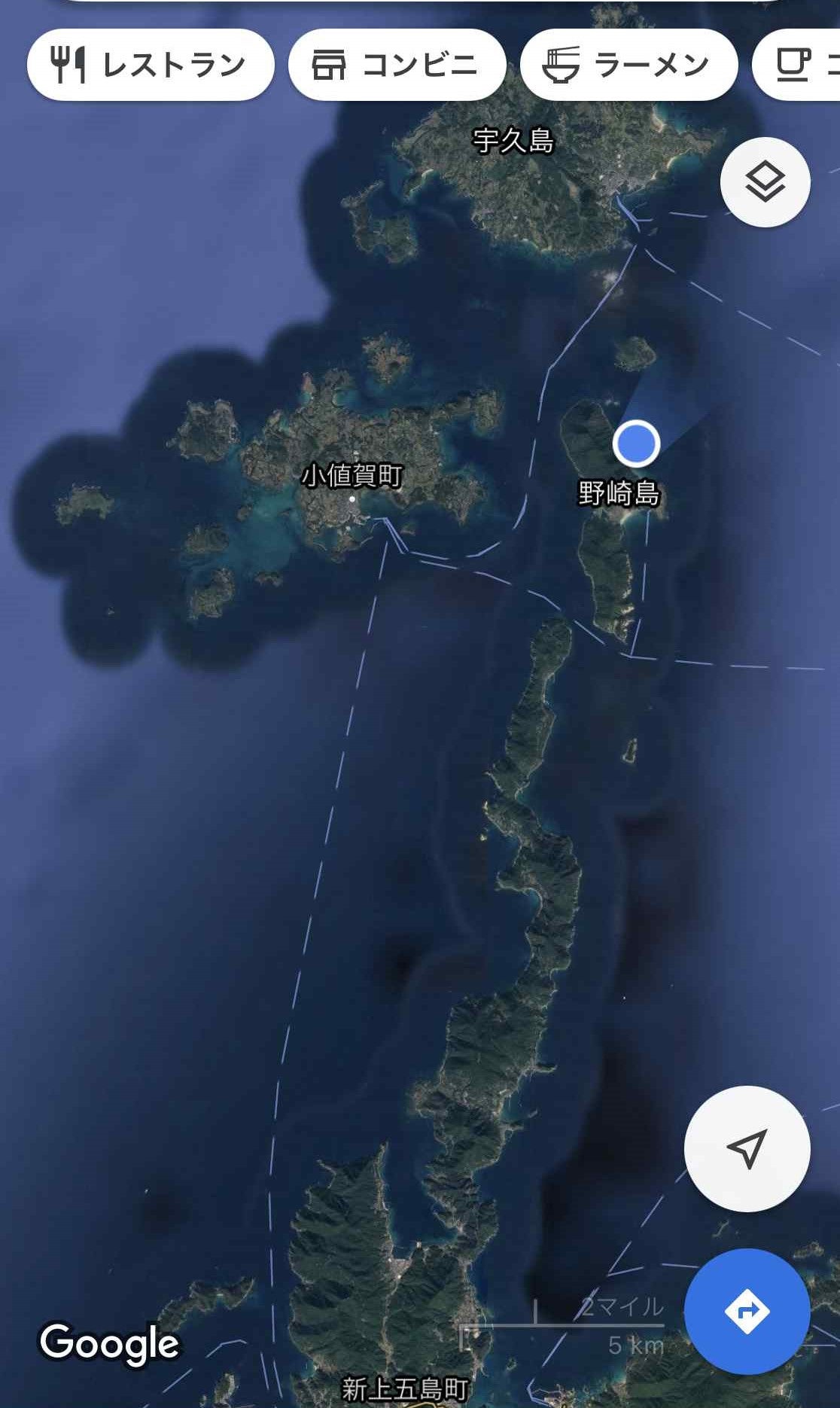Tap the blue current-location dot
The width and height of the screenshot is (840, 1408).
[x=636, y=443]
